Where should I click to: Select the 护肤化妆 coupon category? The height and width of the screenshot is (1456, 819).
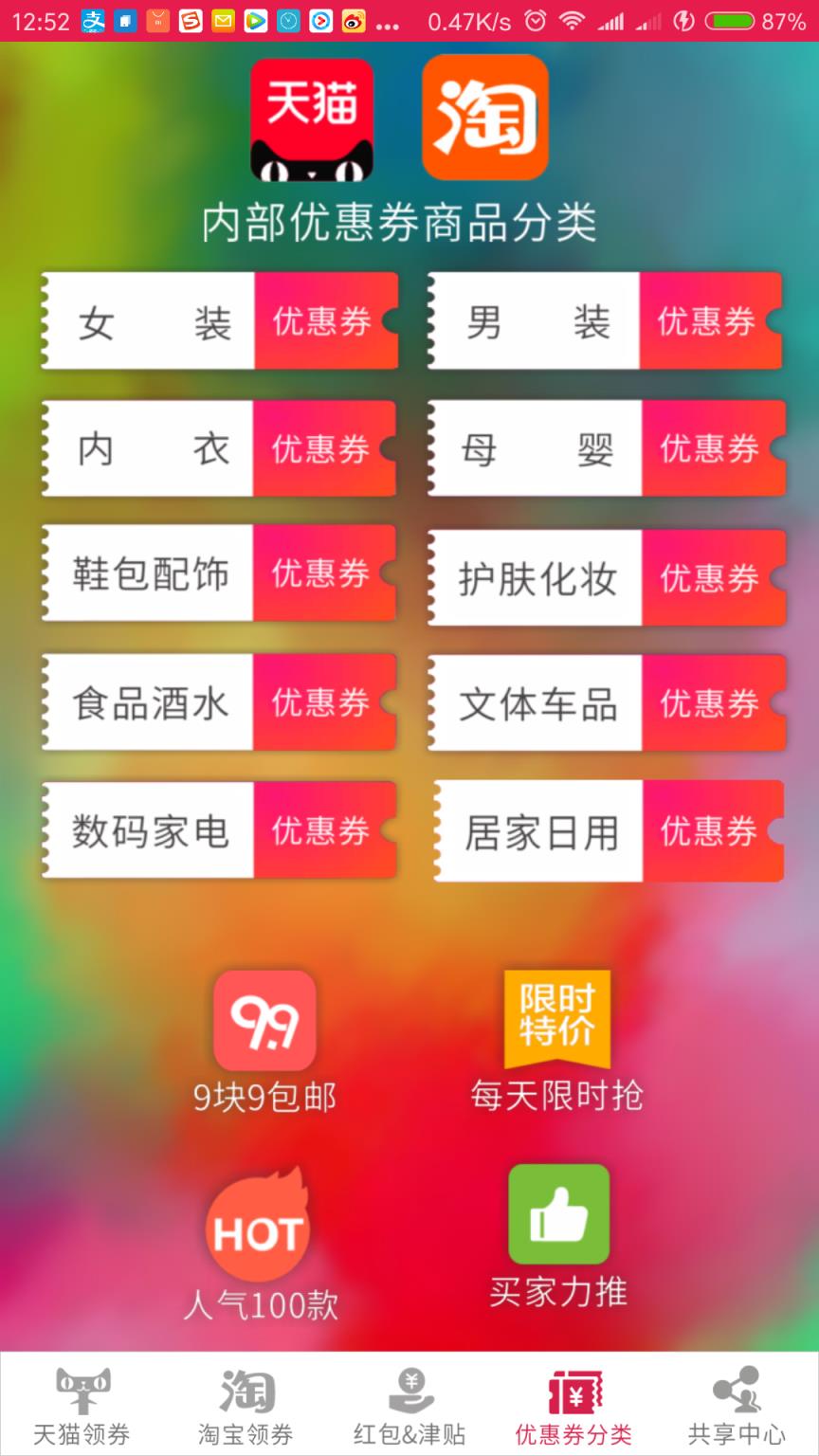tap(607, 576)
